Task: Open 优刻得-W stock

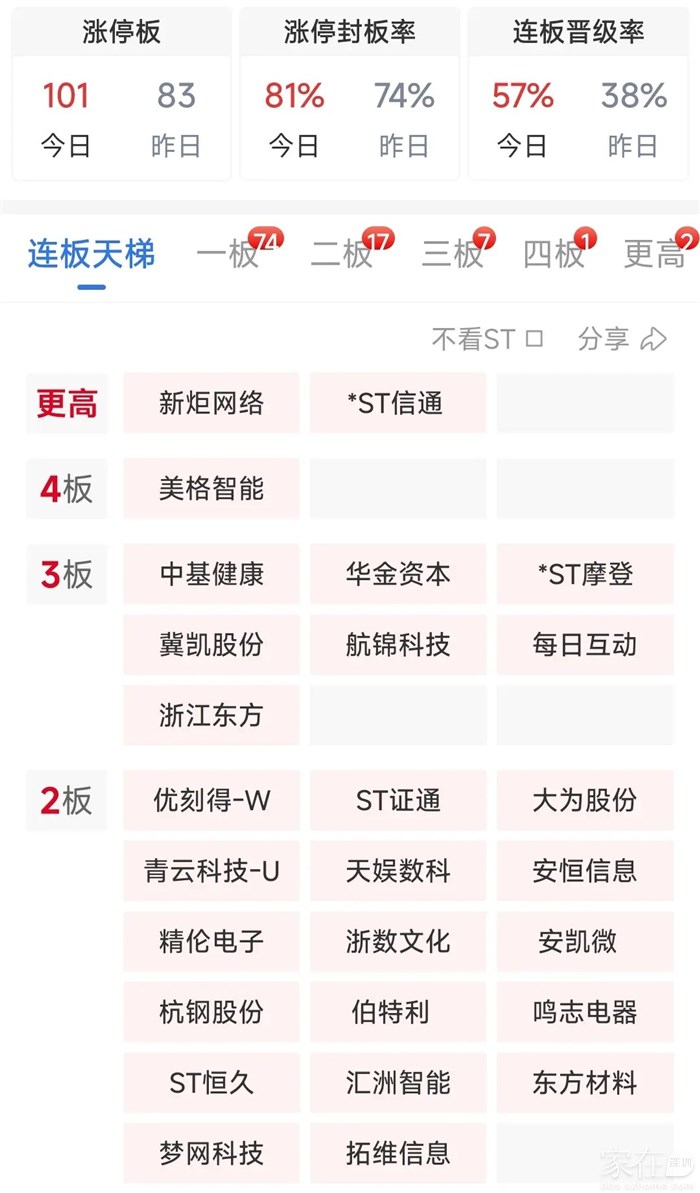Action: [x=211, y=800]
